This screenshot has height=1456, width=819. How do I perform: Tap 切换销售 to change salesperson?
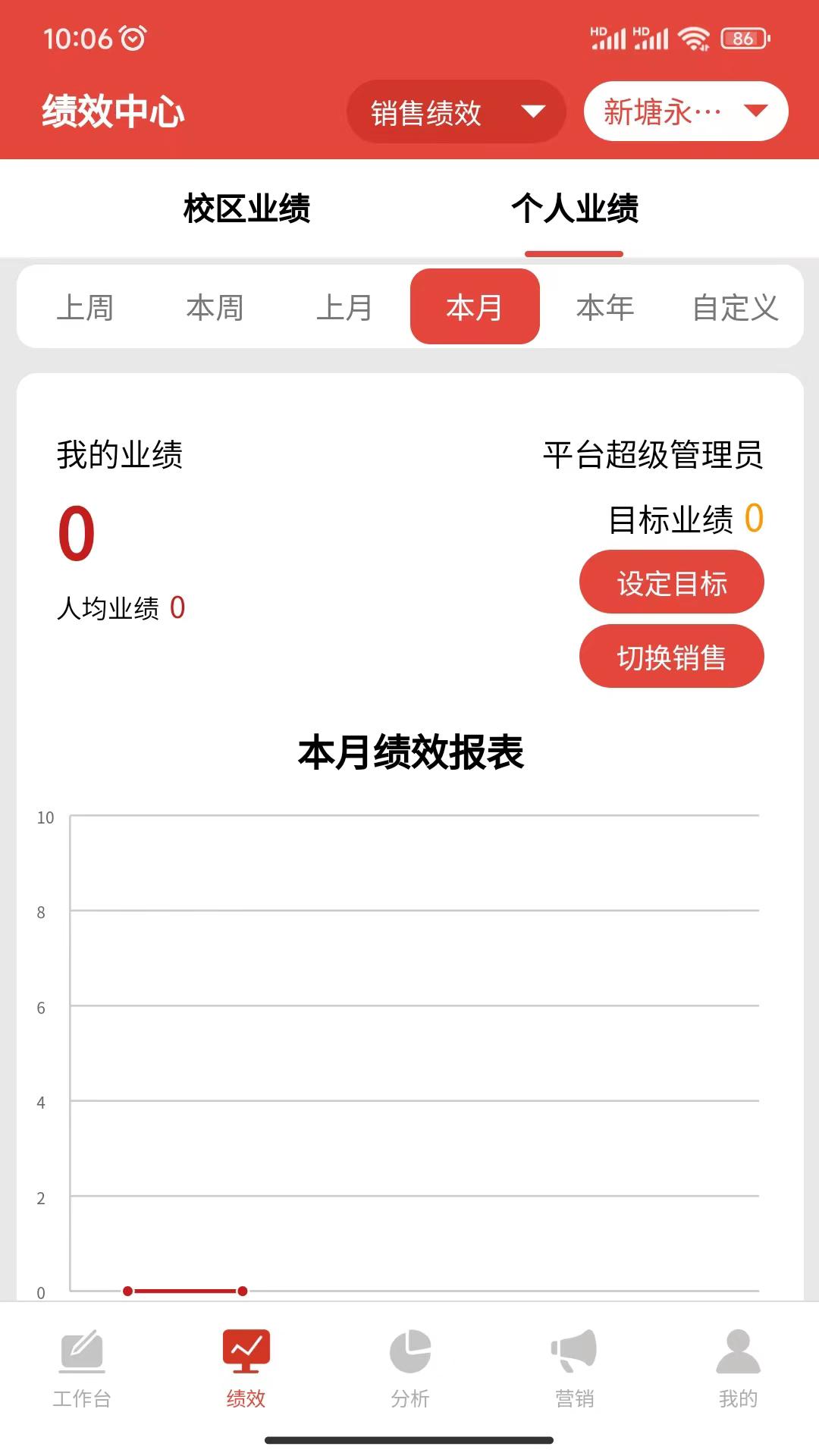(x=671, y=657)
